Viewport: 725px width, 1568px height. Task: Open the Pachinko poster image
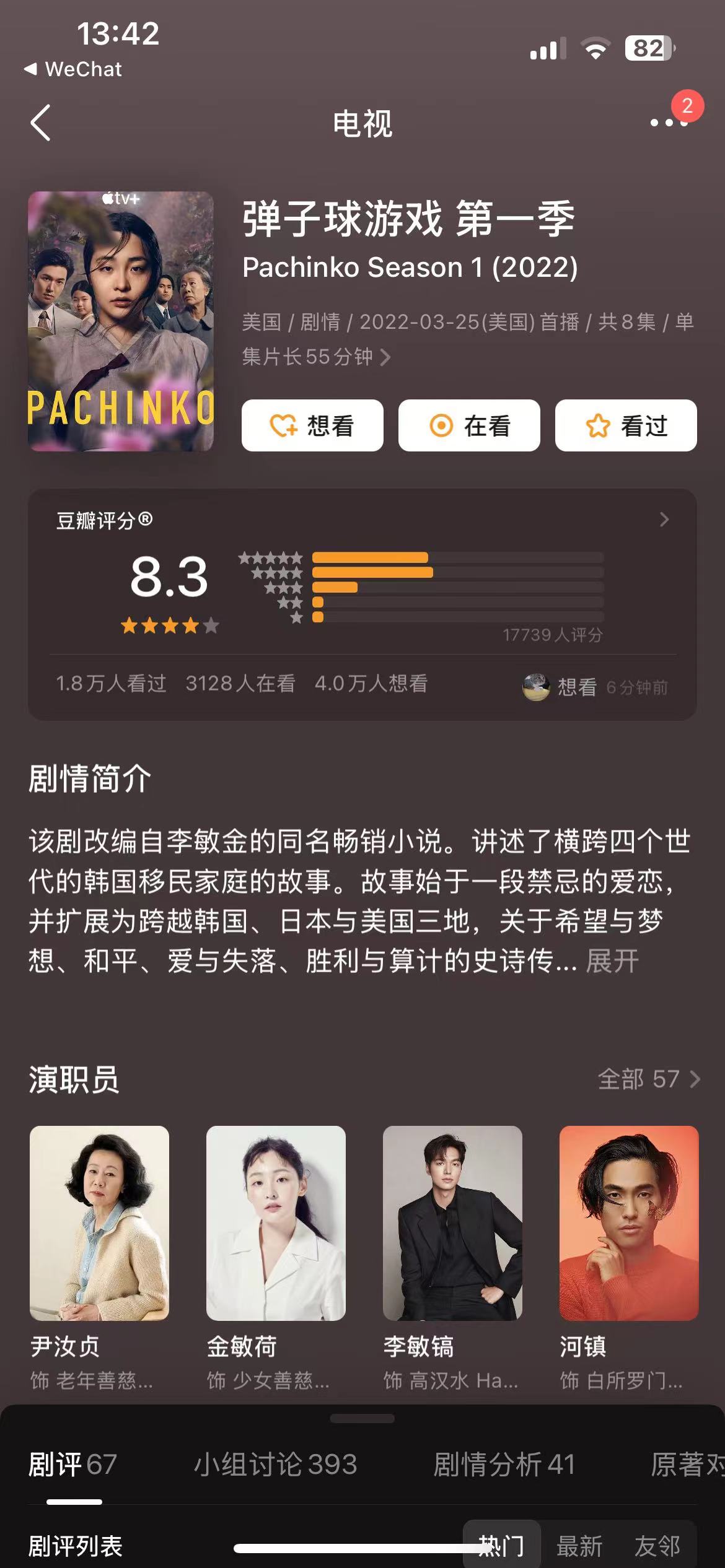(121, 321)
